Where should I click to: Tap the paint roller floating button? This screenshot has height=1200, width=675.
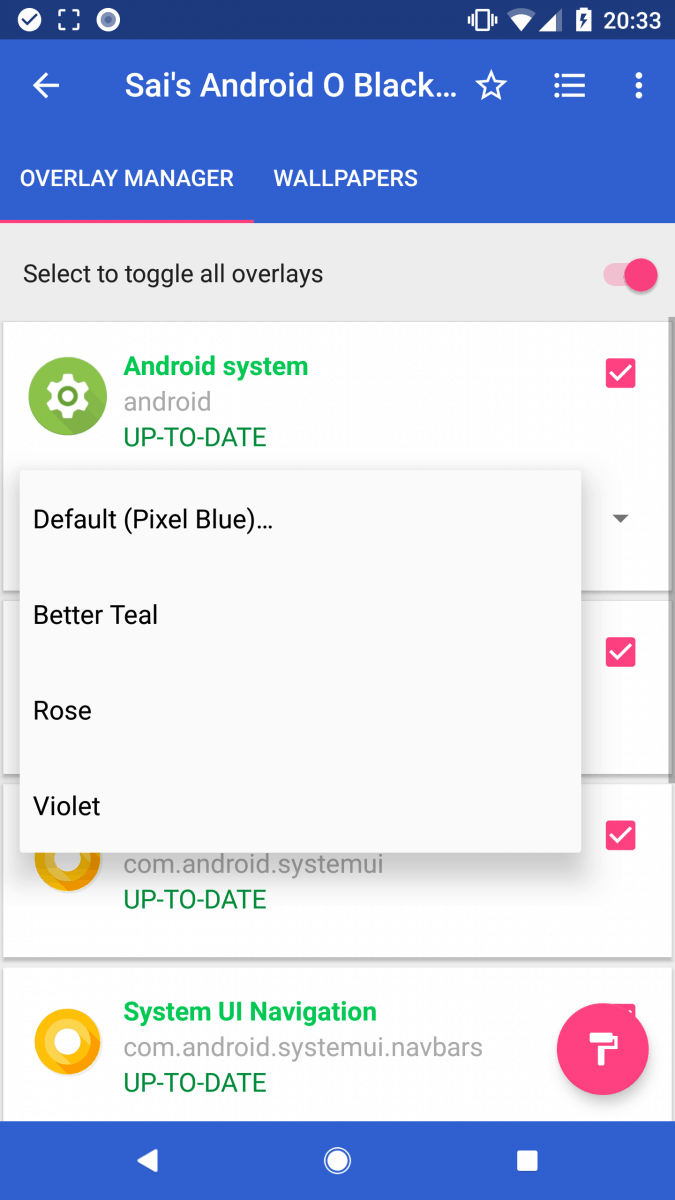(603, 1050)
